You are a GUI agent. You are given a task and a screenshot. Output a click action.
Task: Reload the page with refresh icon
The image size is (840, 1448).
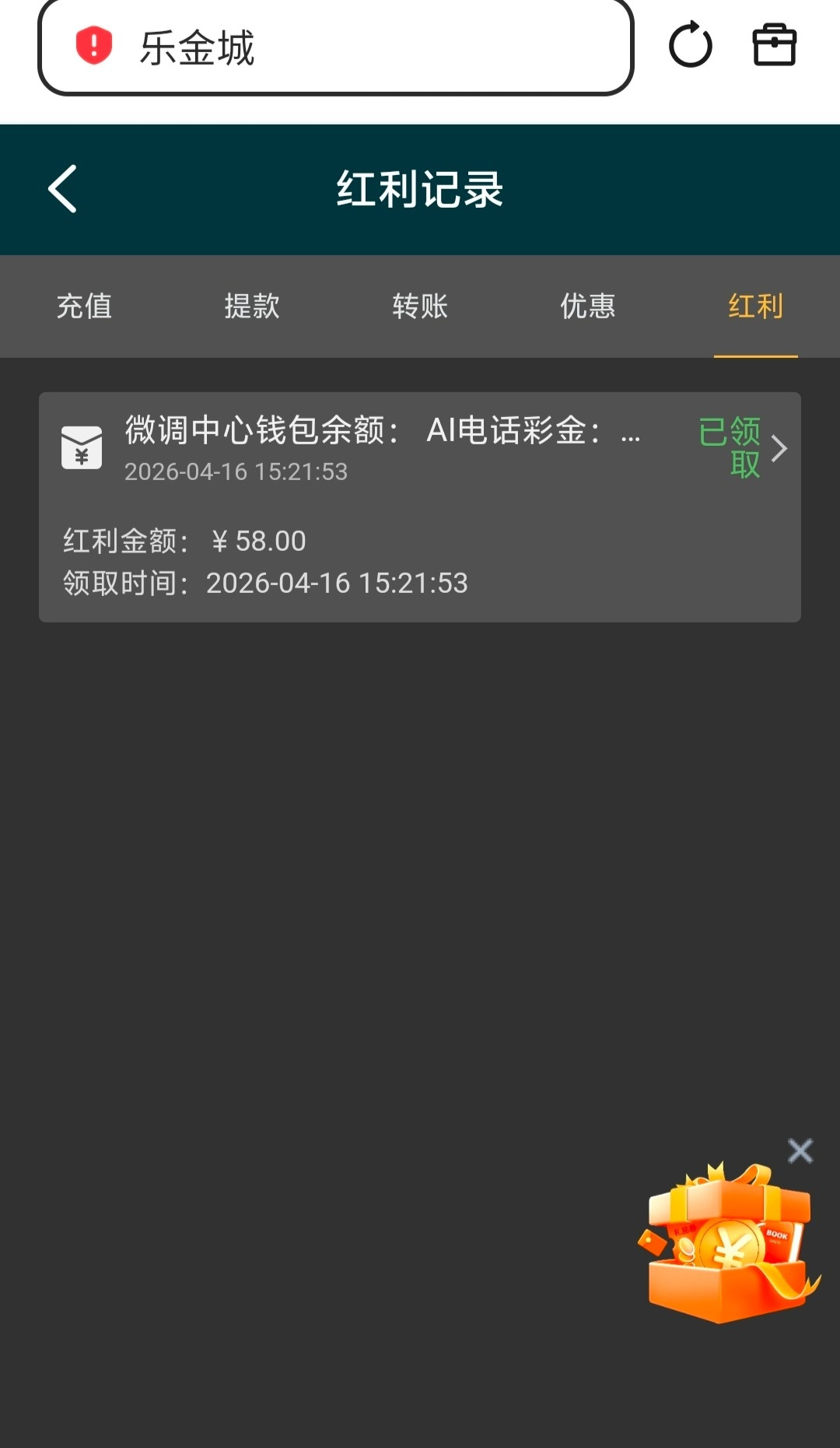pos(690,46)
